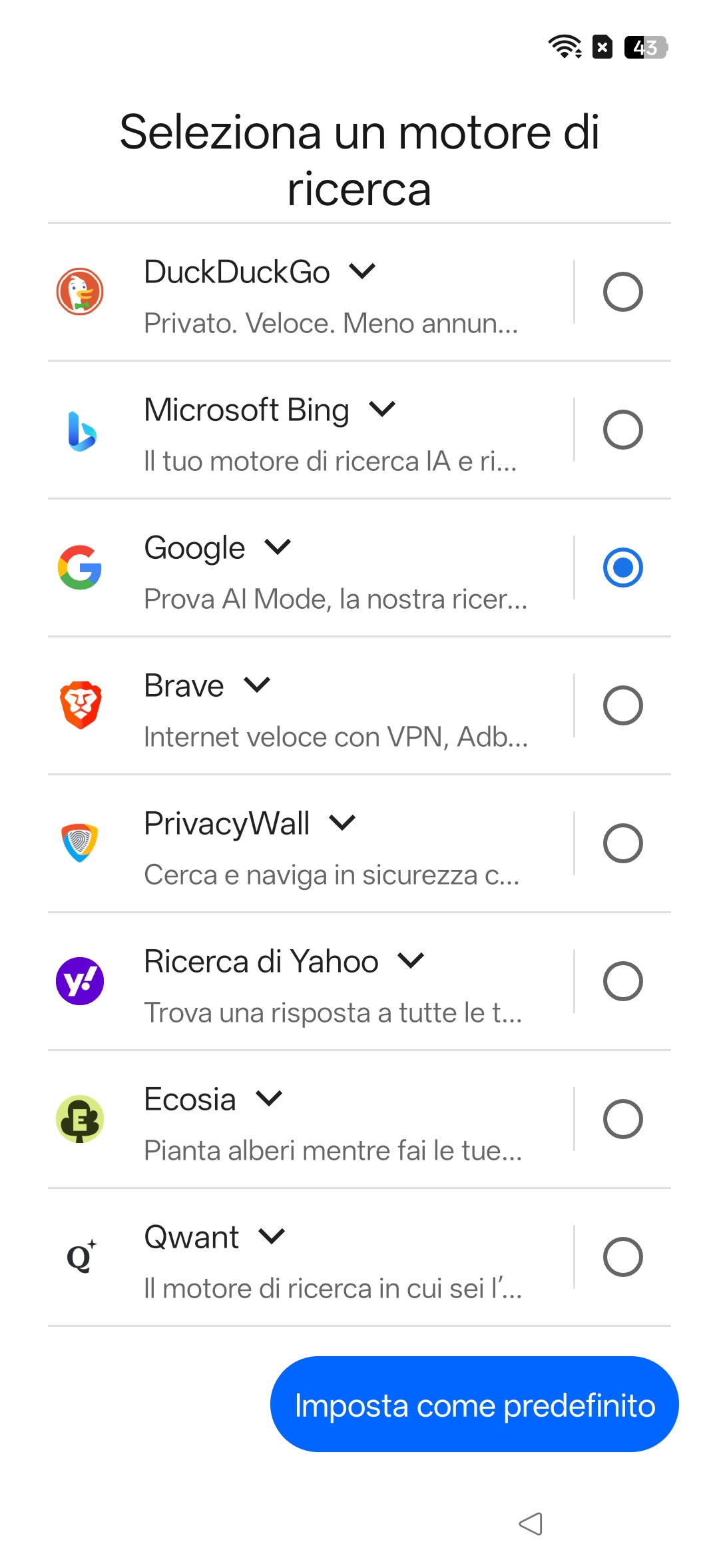Tap Imposta come predefinito button

[x=474, y=1404]
